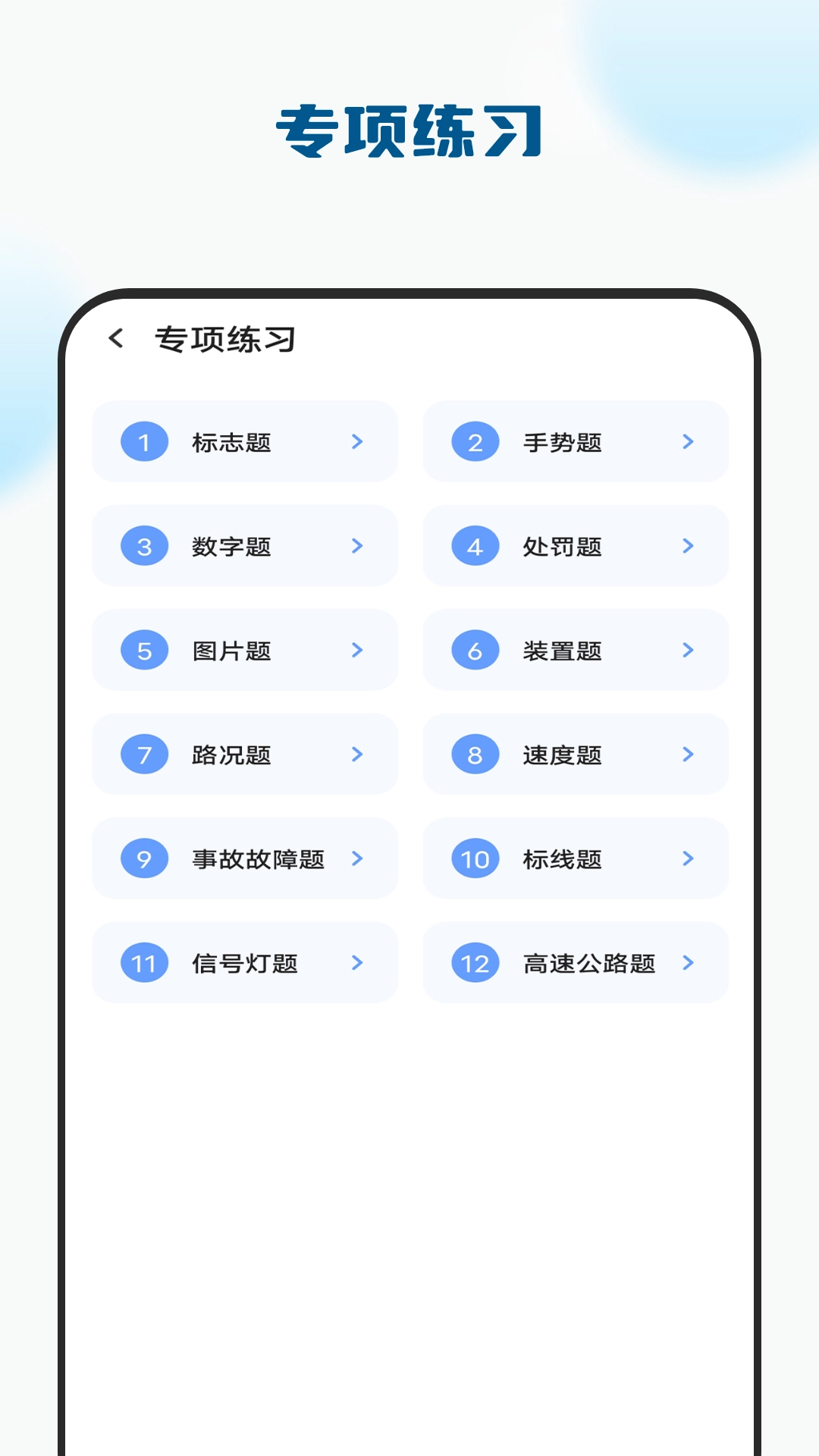Select the 标志题 number badge icon
The height and width of the screenshot is (1456, 819).
click(143, 442)
